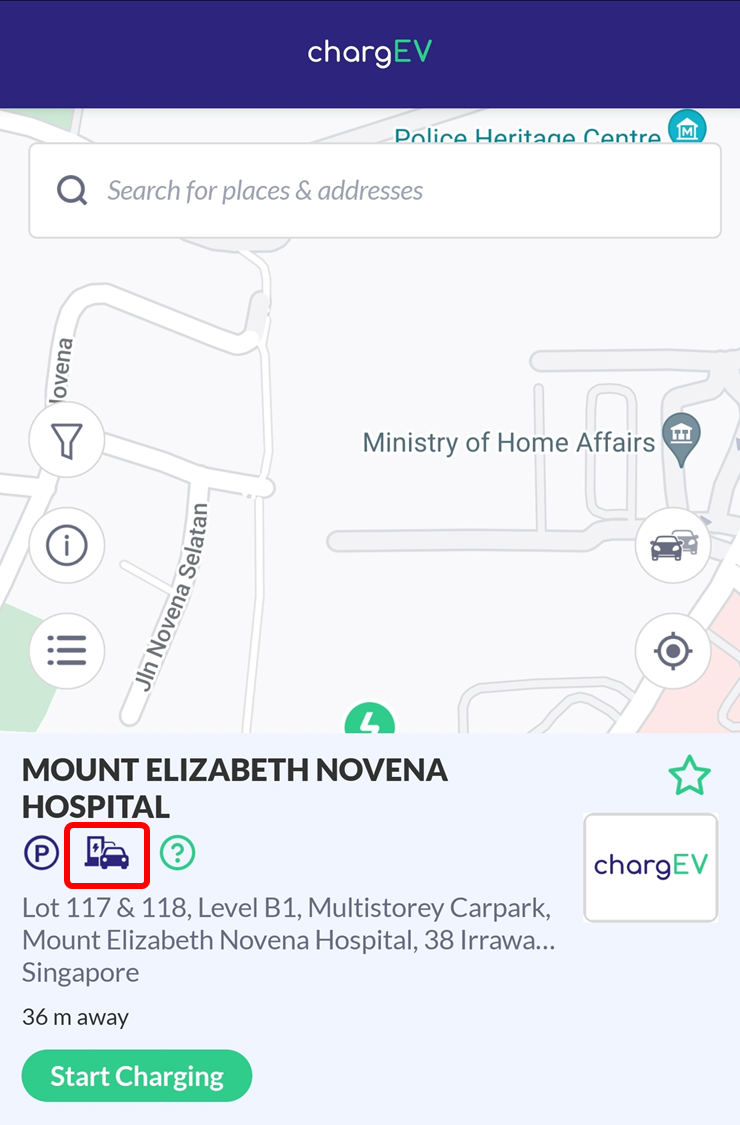Open the green question mark help icon
This screenshot has height=1125, width=740.
click(x=178, y=853)
